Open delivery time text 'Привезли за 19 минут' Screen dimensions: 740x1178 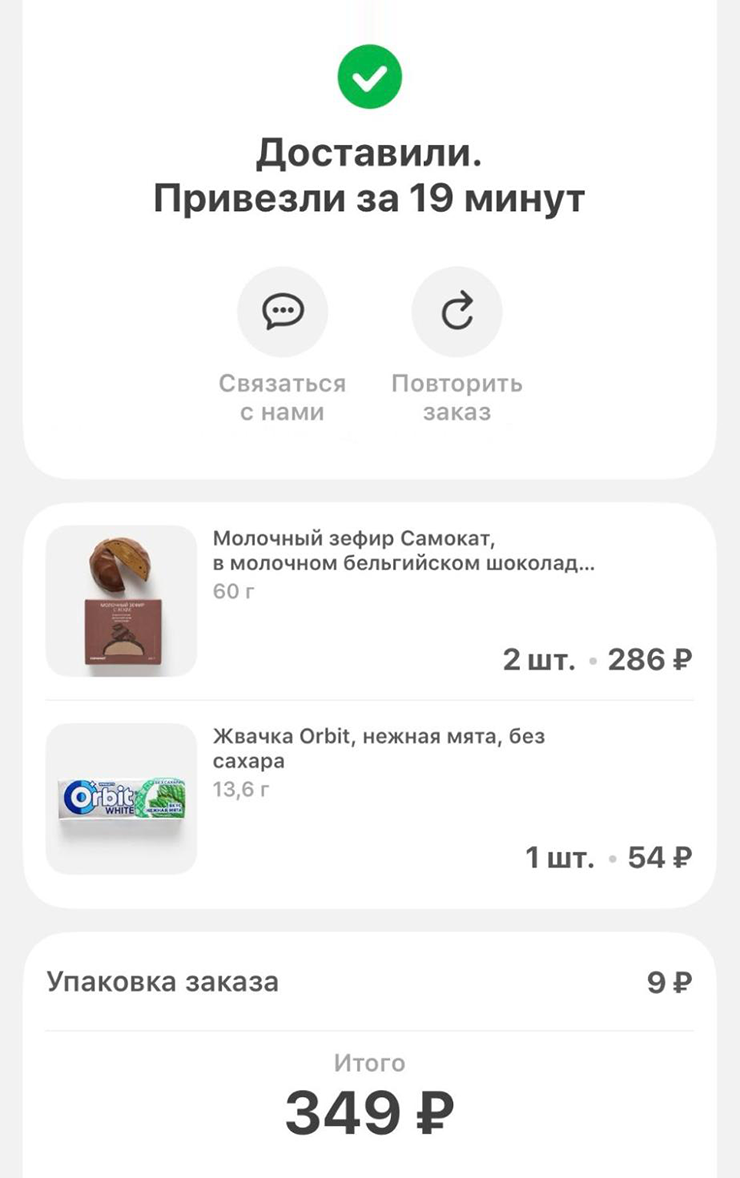[370, 198]
